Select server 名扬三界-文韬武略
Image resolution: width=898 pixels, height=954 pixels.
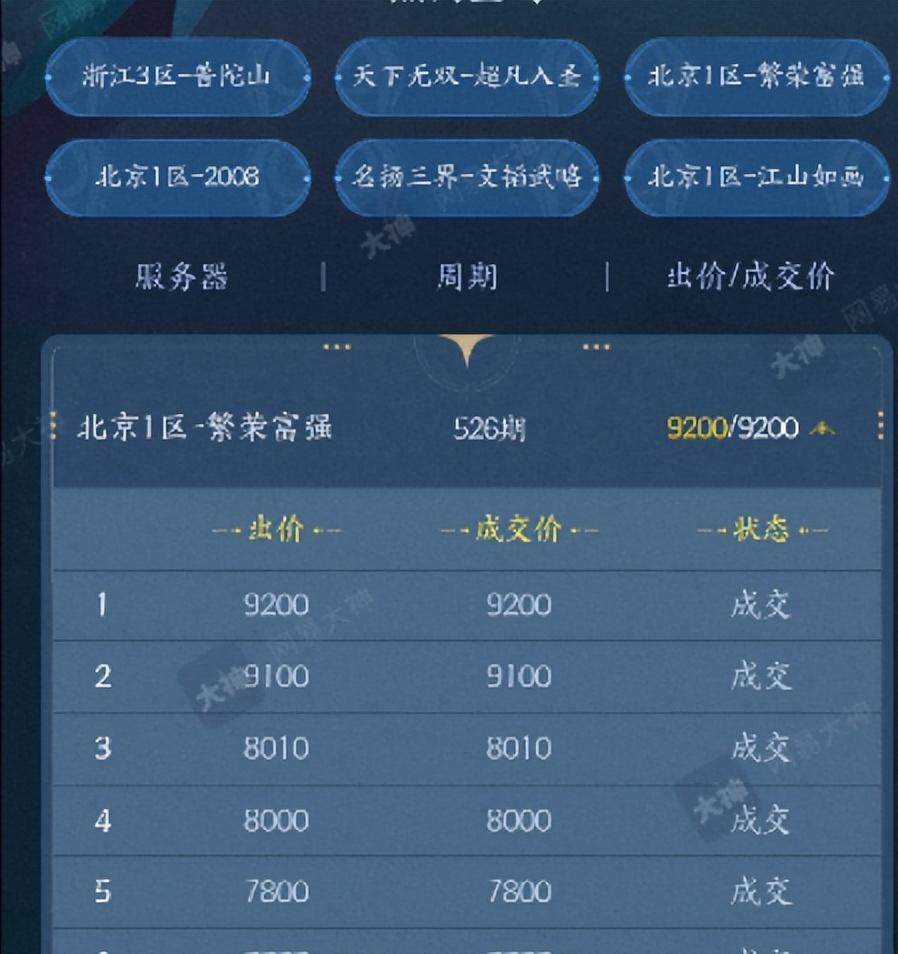466,178
